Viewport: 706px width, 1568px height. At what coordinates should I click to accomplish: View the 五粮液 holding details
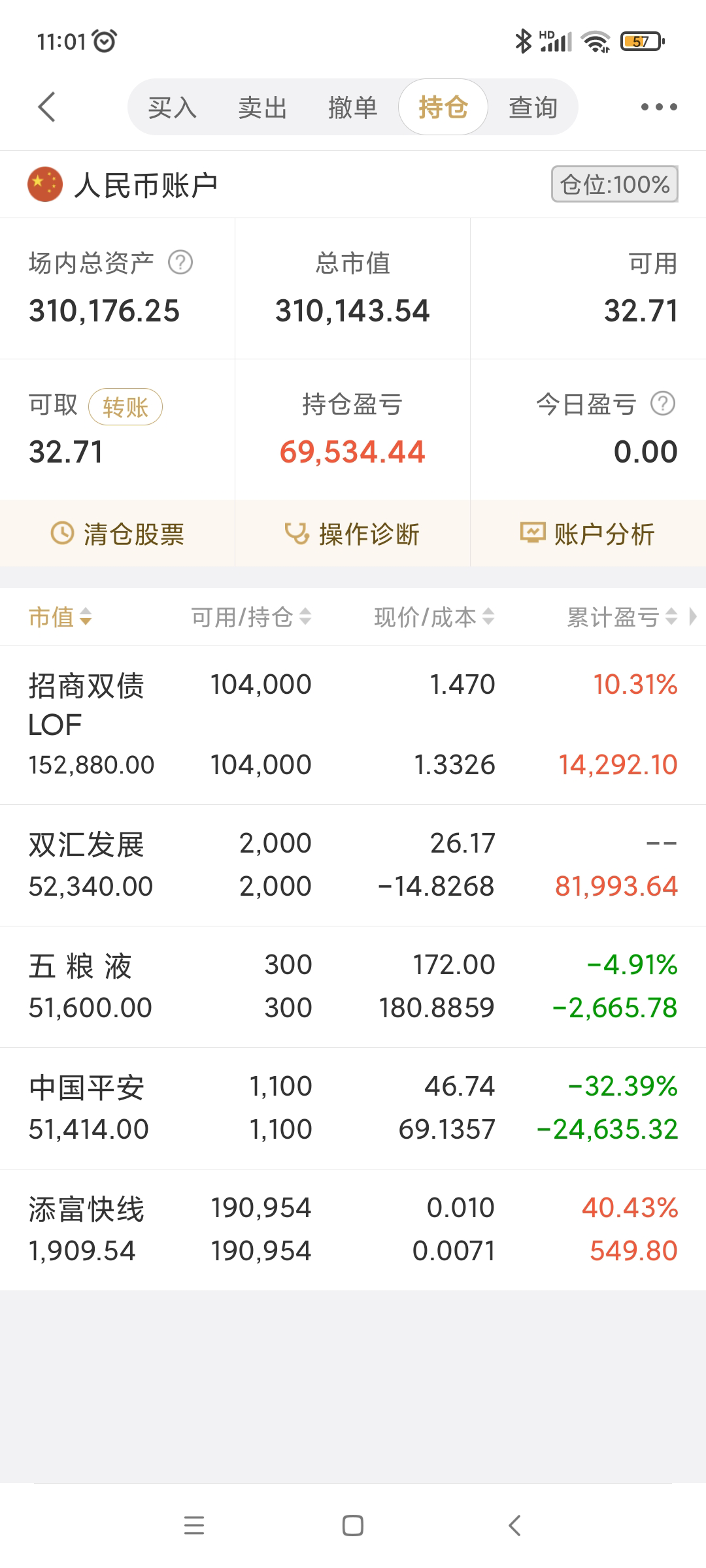352,986
